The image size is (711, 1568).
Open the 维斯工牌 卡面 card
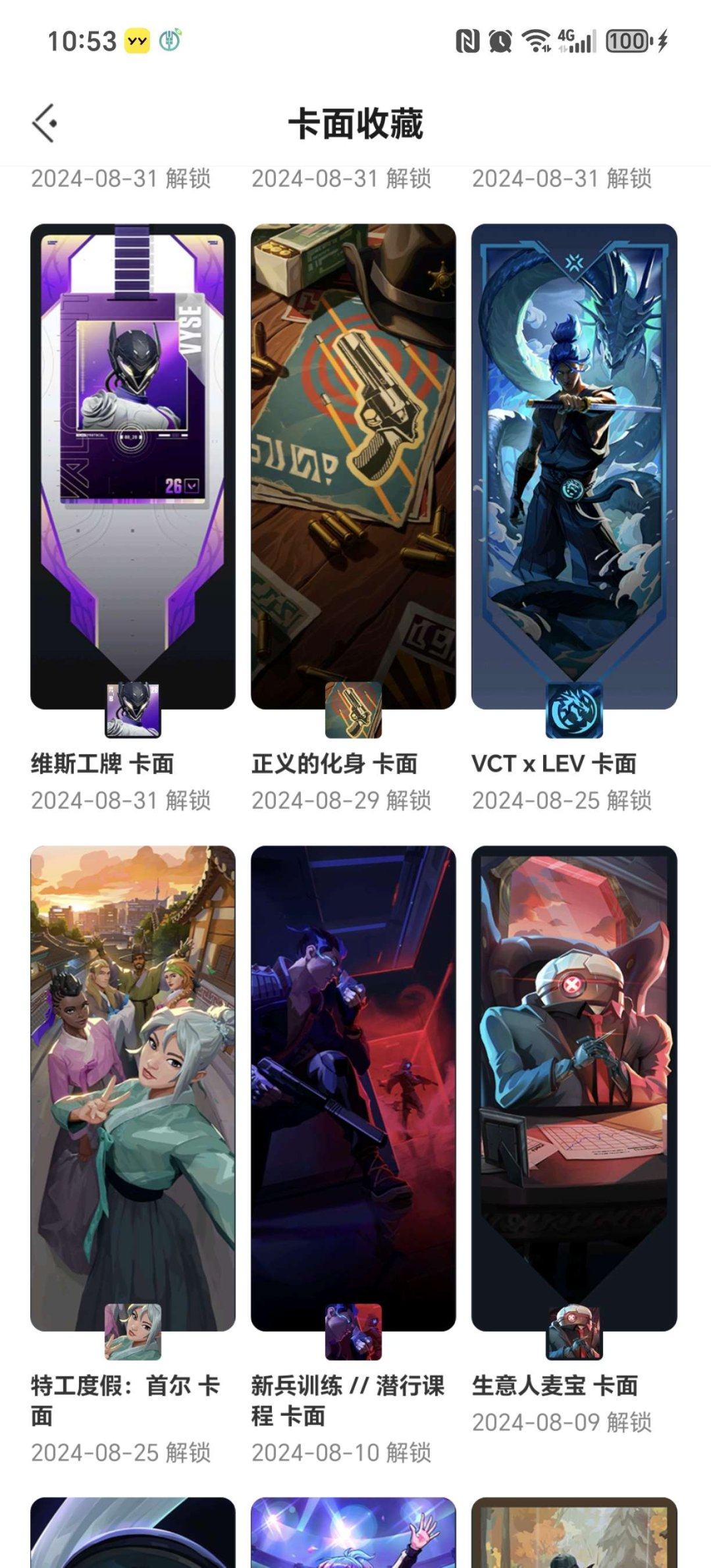(133, 466)
